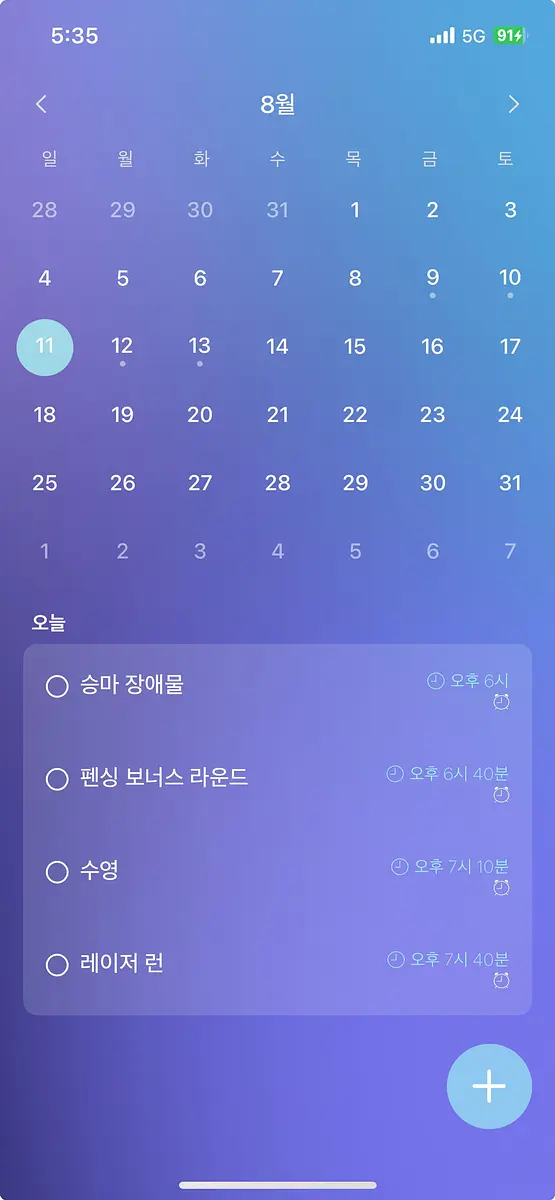Screen dimensions: 555x1200
Task: Add a new task with plus button
Action: 489,1086
